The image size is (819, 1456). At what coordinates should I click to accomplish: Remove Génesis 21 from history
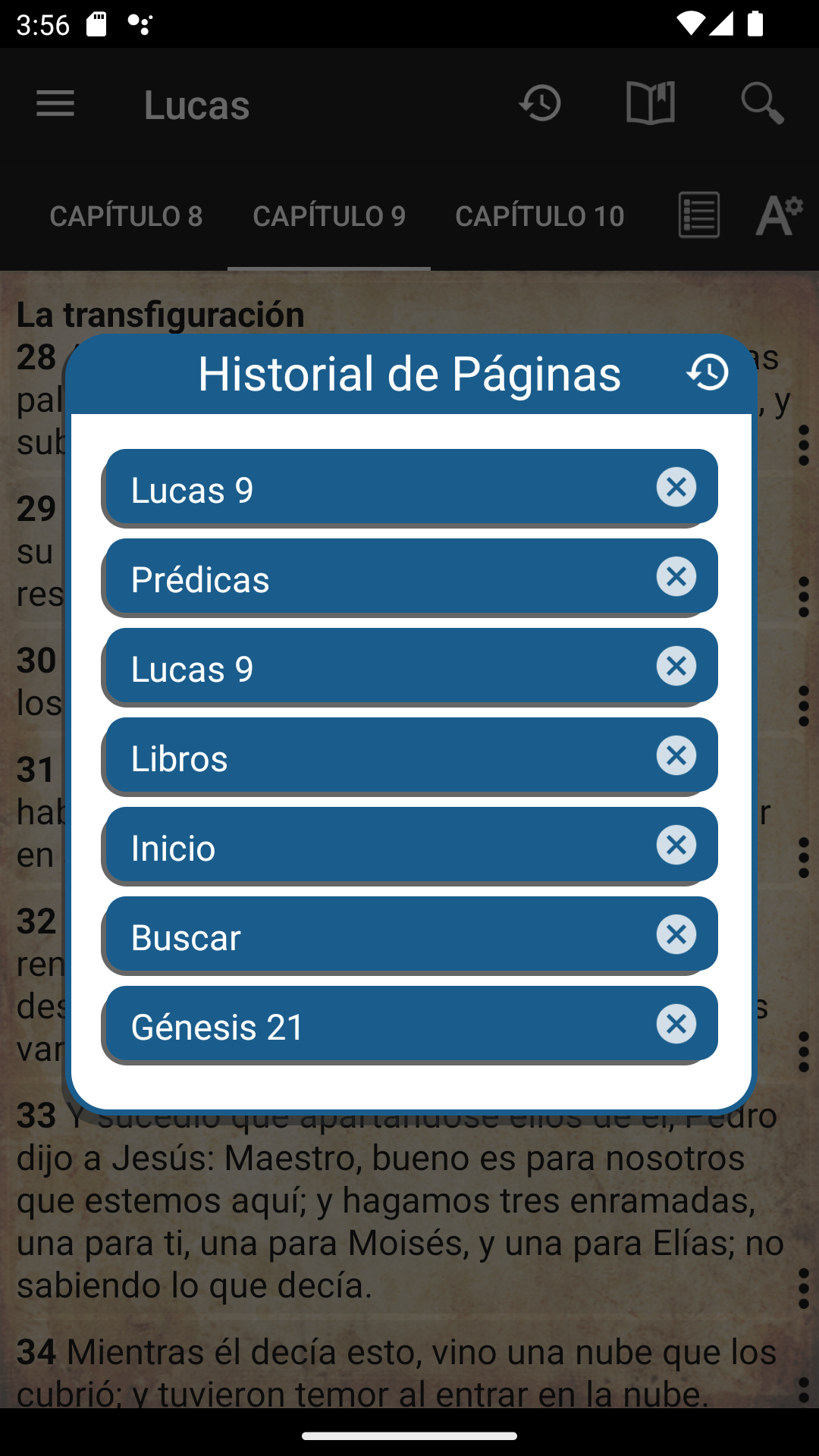(x=676, y=1024)
